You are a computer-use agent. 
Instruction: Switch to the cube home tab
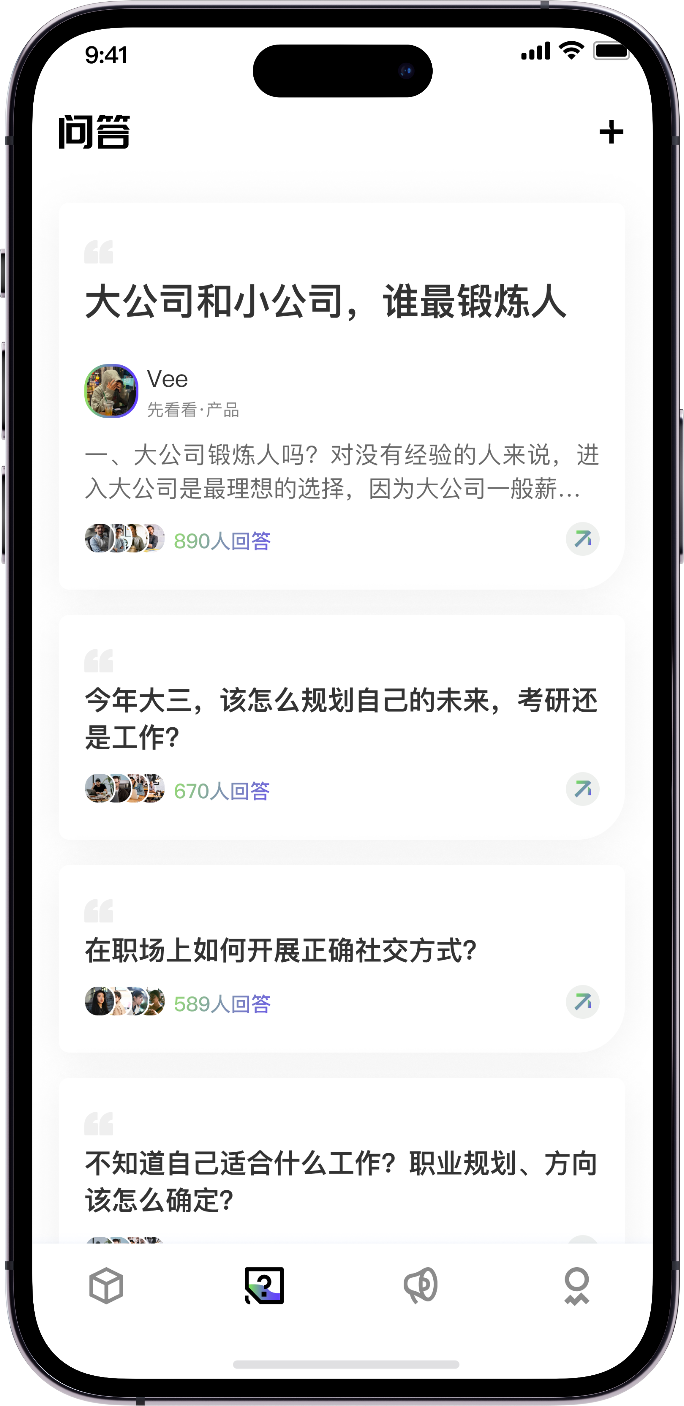pos(106,1286)
